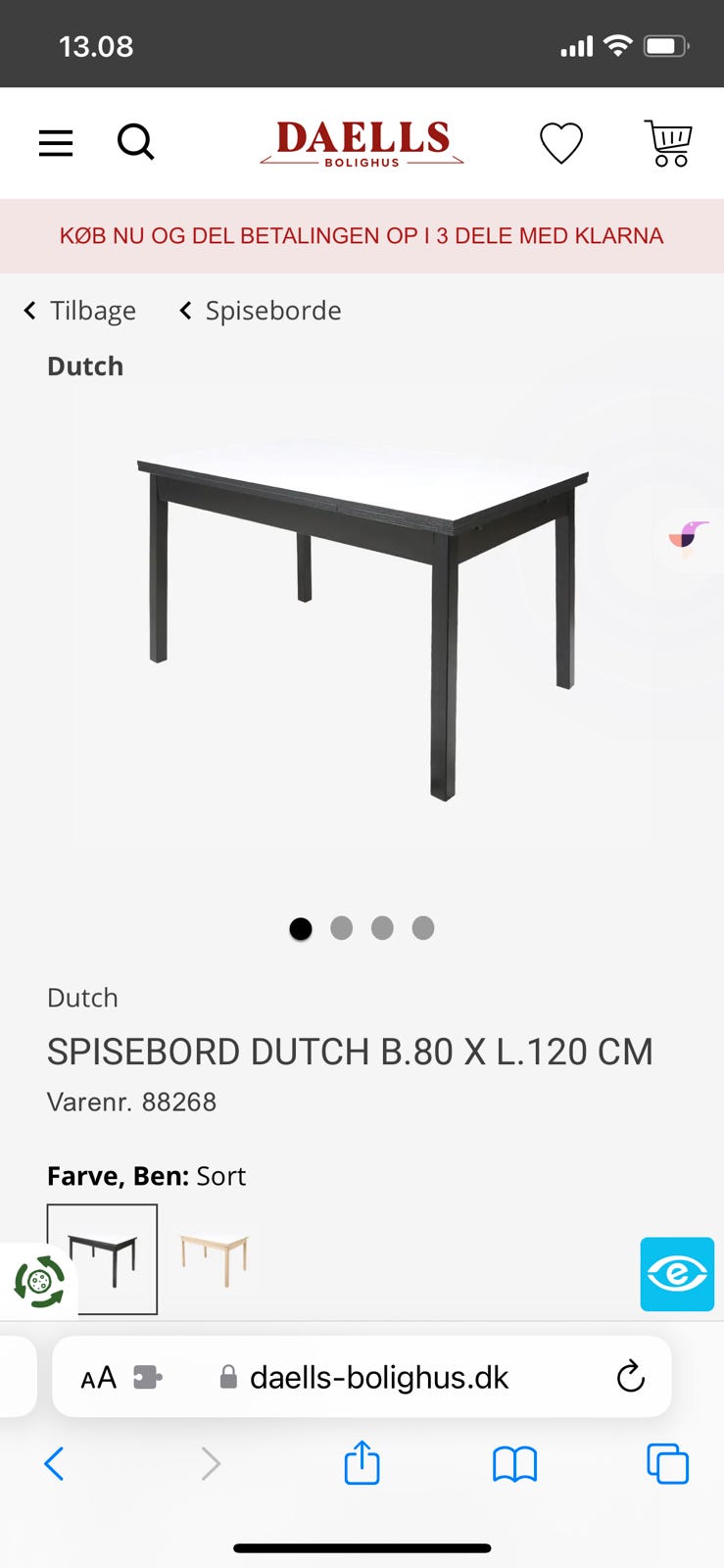Go back with the Tilbage link

point(80,311)
